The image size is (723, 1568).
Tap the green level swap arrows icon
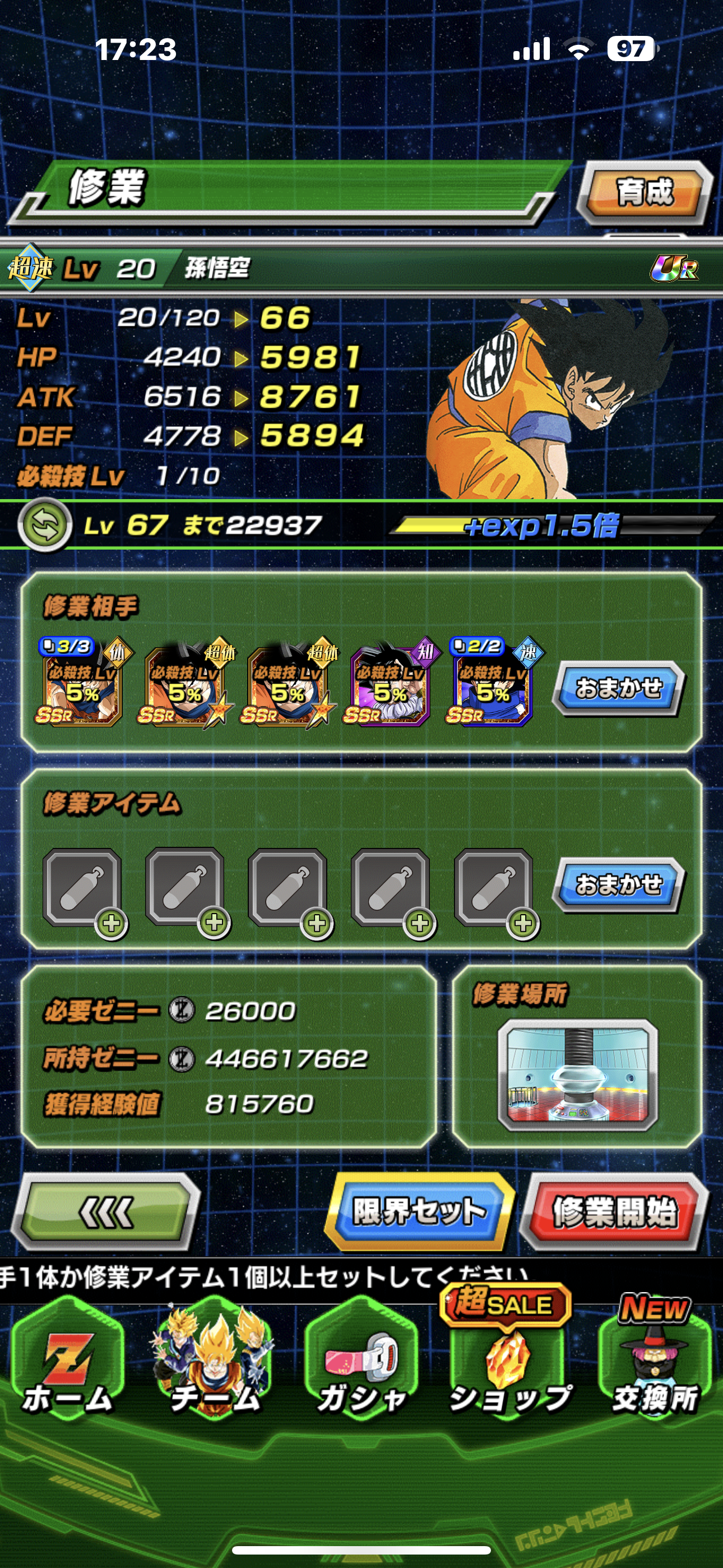(45, 525)
